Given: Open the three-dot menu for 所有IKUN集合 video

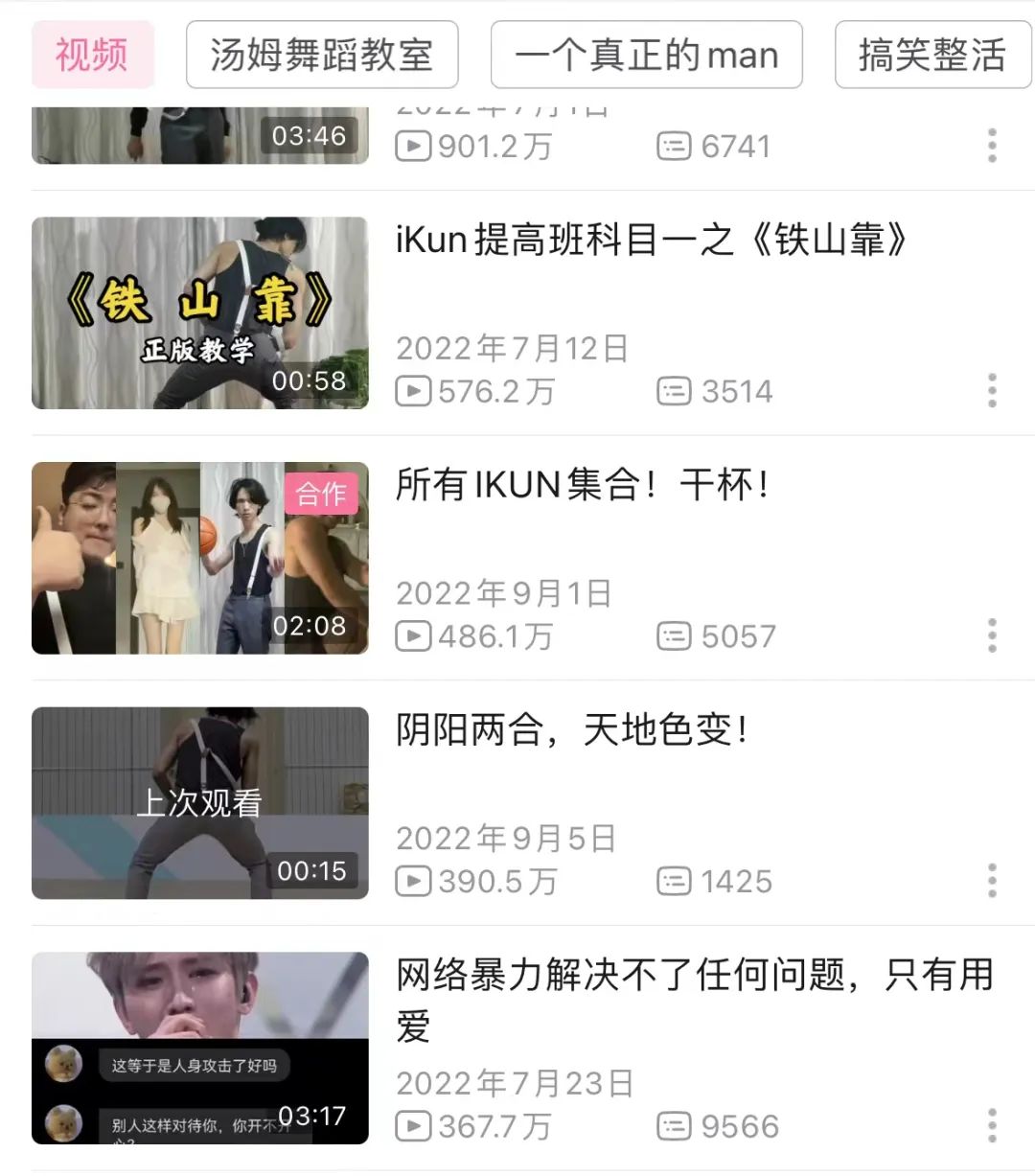Looking at the screenshot, I should click(x=992, y=634).
